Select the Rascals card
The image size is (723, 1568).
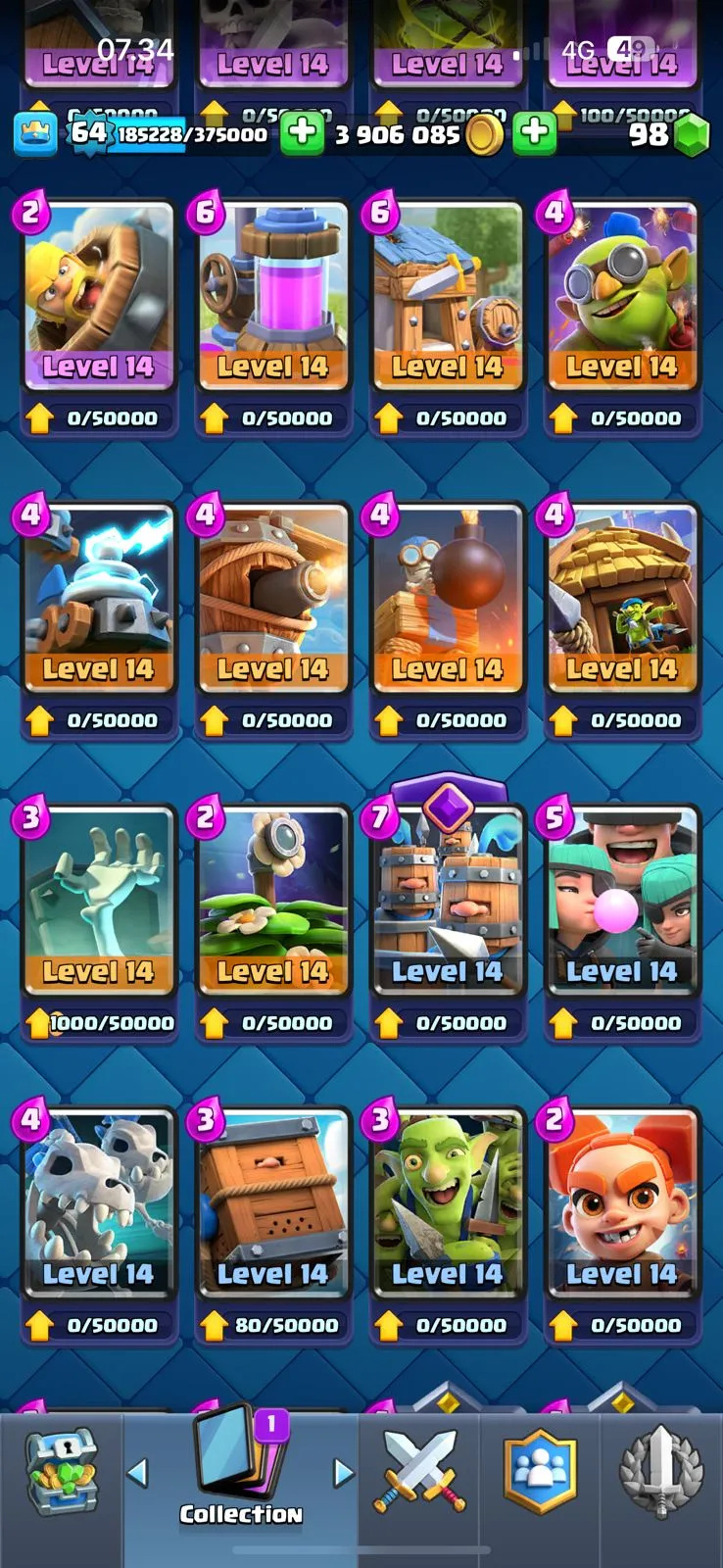click(621, 900)
